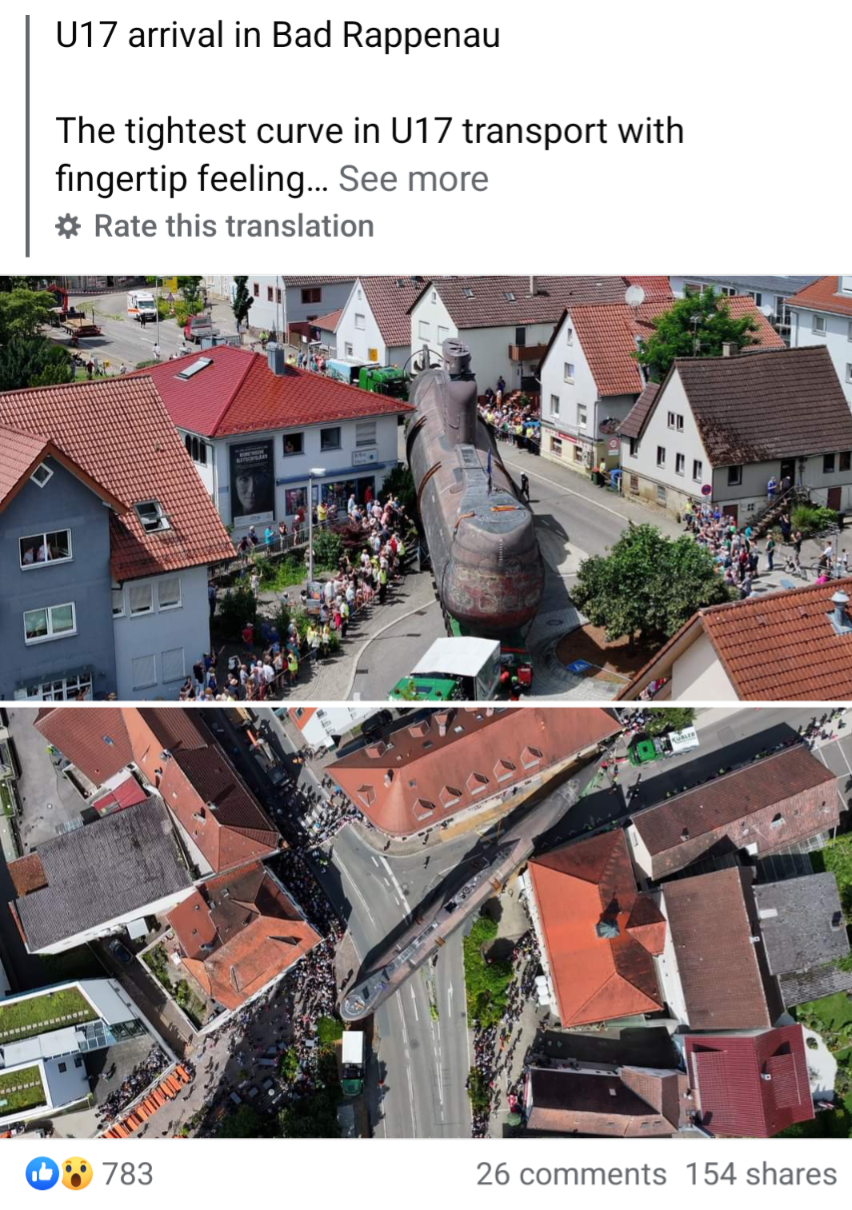Open the street-level submarine photo
The image size is (852, 1210).
coord(426,488)
